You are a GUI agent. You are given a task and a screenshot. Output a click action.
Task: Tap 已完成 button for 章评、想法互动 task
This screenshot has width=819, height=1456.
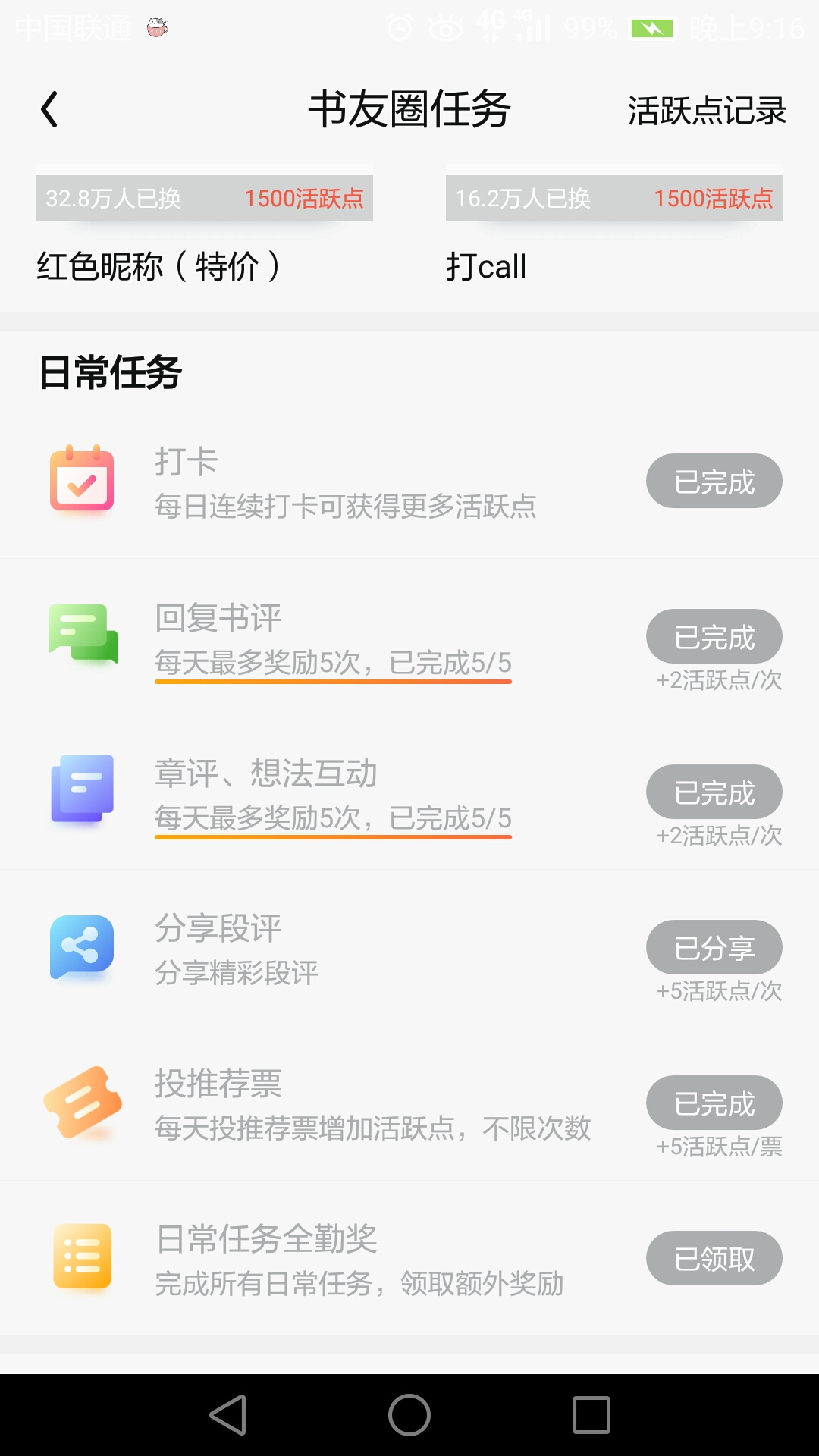(714, 792)
